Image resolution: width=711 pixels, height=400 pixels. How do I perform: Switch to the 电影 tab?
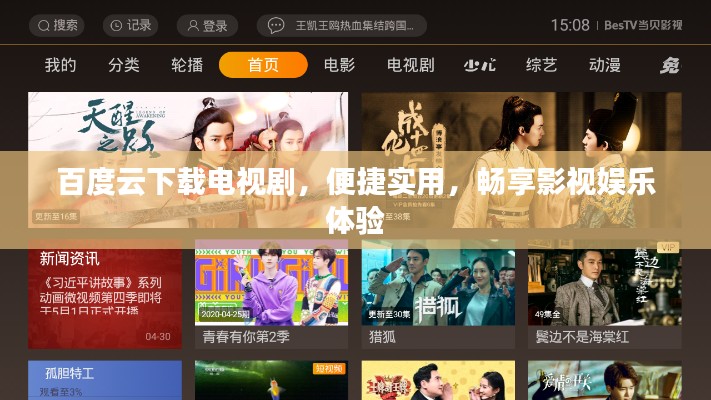[339, 65]
